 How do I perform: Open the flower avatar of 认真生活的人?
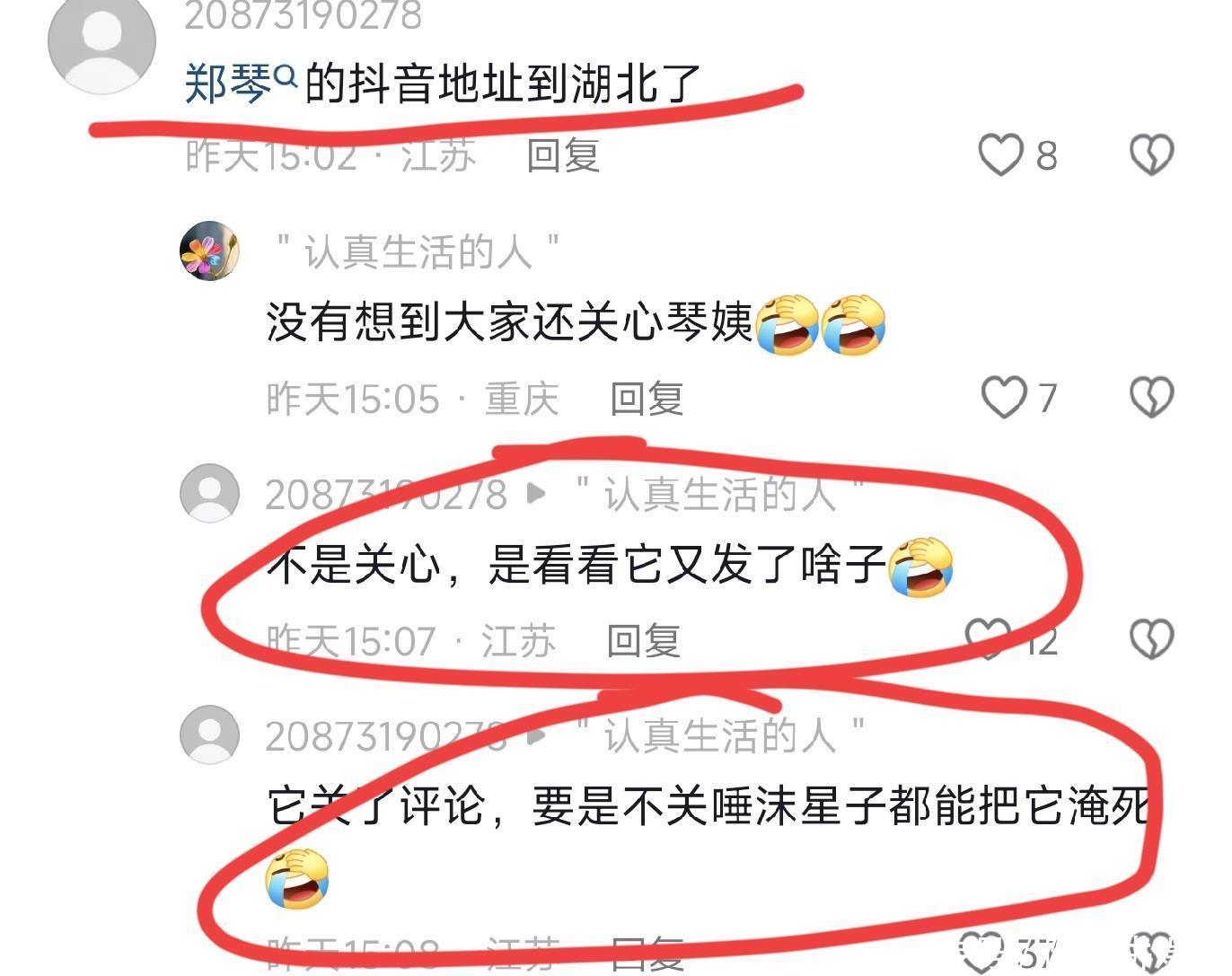[209, 251]
